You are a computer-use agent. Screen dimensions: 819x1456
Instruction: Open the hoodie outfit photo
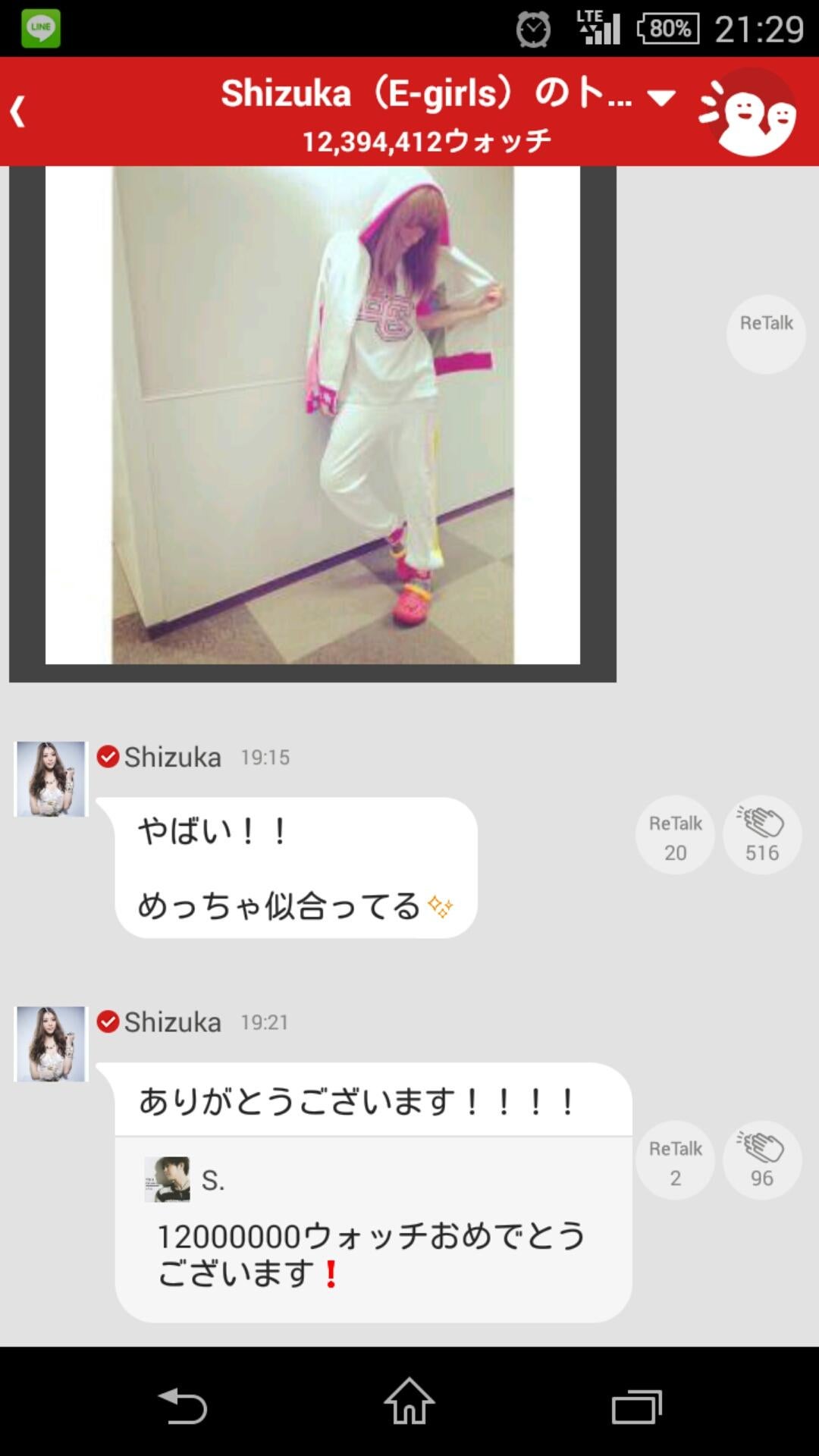click(312, 416)
